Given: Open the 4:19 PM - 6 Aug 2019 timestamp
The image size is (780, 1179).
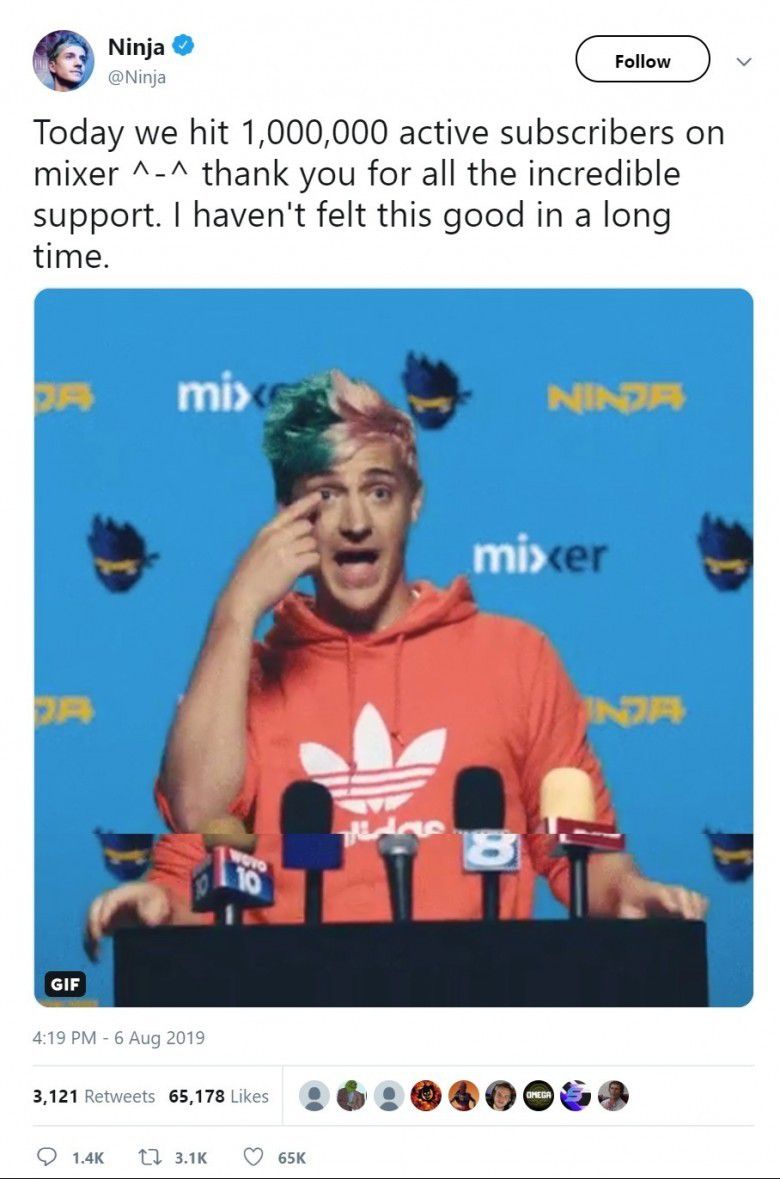Looking at the screenshot, I should 119,1038.
